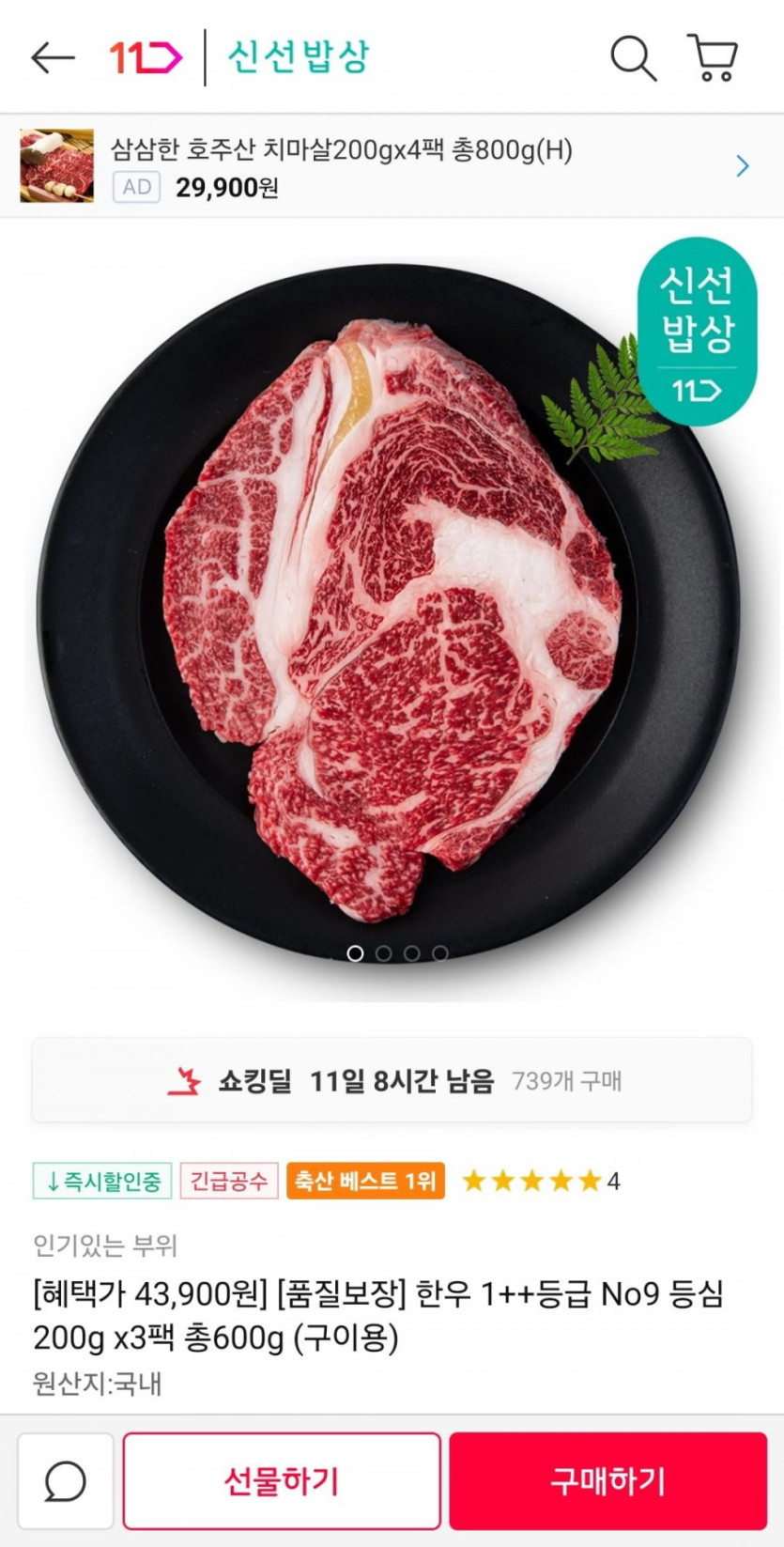Screen dimensions: 784x1547
Task: Open the chat inquiry bubble button
Action: (66, 1481)
